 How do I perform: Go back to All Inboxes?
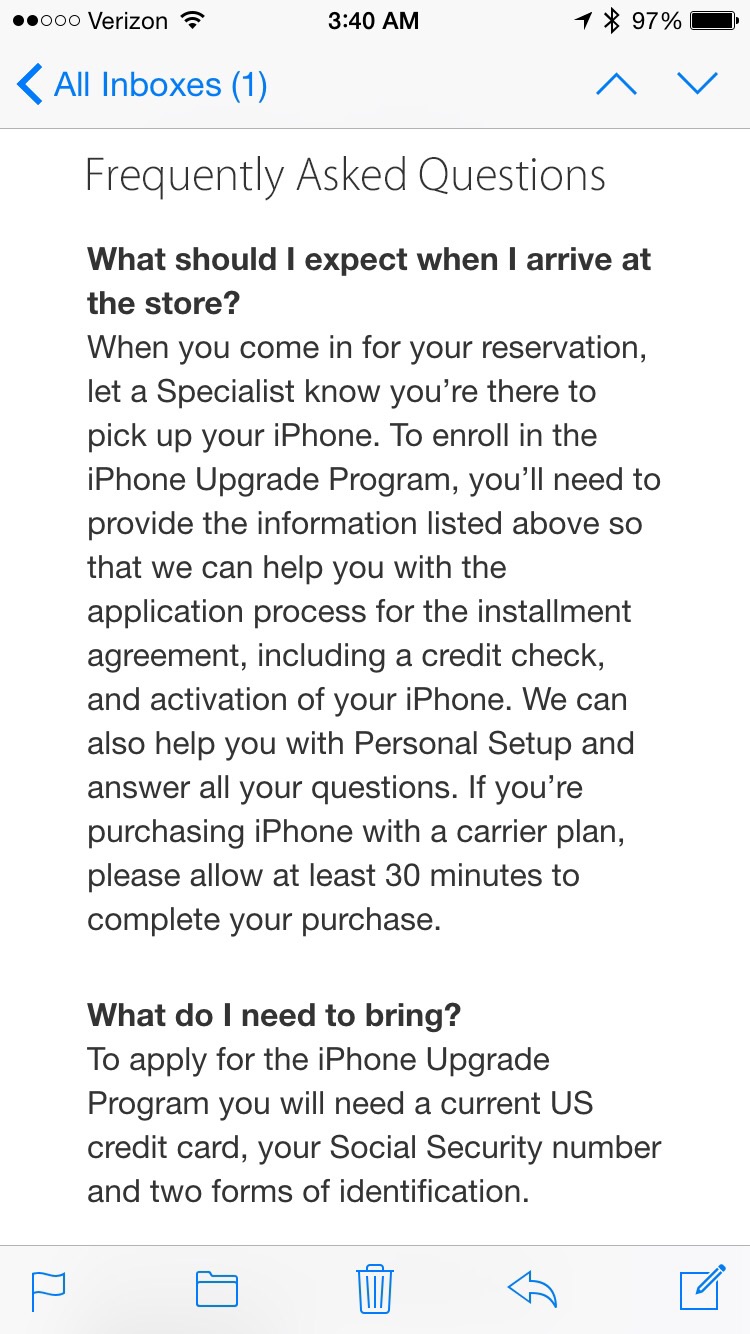[x=142, y=85]
